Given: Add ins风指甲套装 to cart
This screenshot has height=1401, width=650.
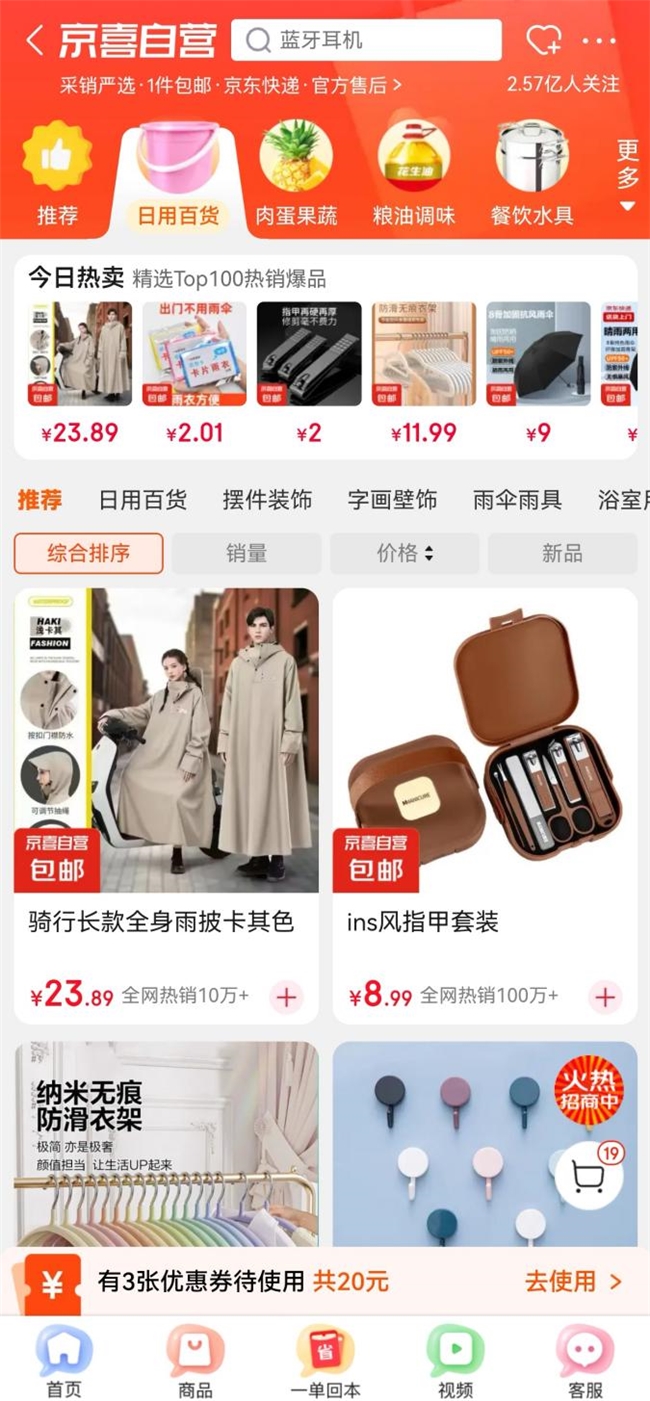Looking at the screenshot, I should (x=606, y=996).
